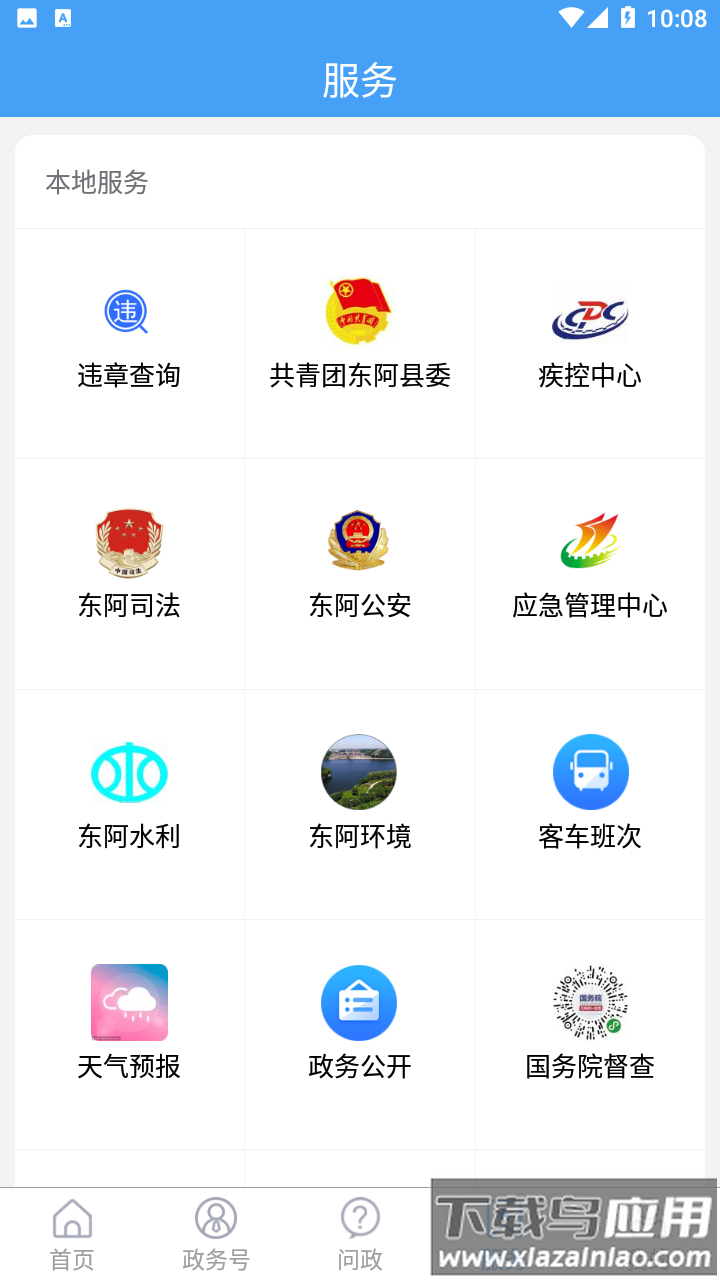Select the 共青团东阿县委 emblem icon
Viewport: 720px width, 1280px height.
359,311
